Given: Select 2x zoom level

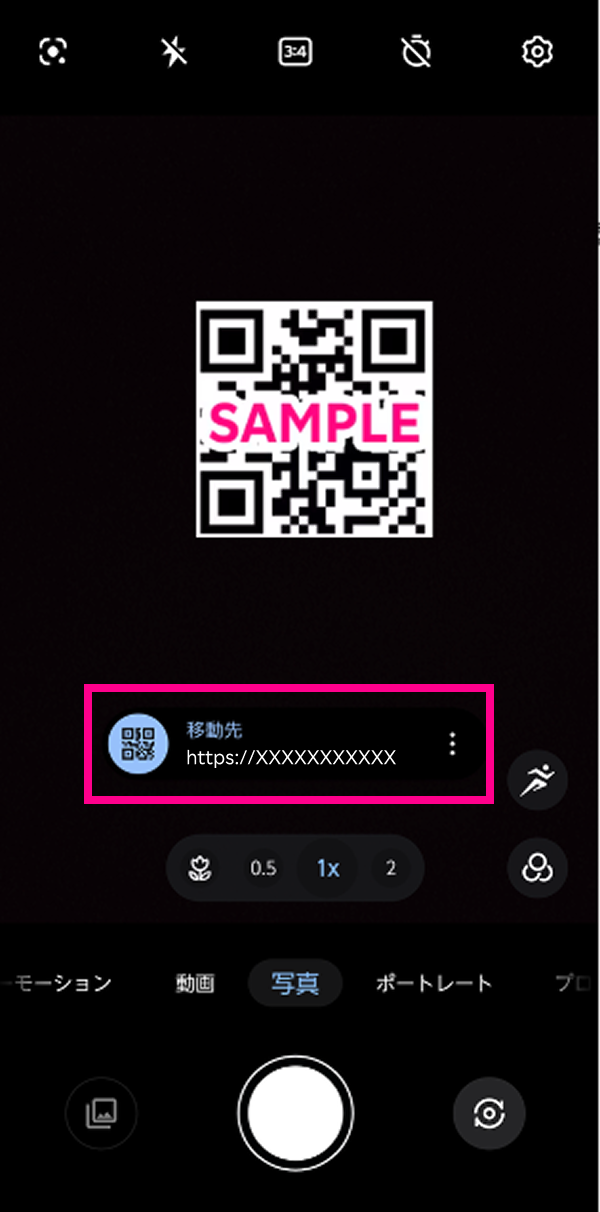Looking at the screenshot, I should pyautogui.click(x=390, y=868).
